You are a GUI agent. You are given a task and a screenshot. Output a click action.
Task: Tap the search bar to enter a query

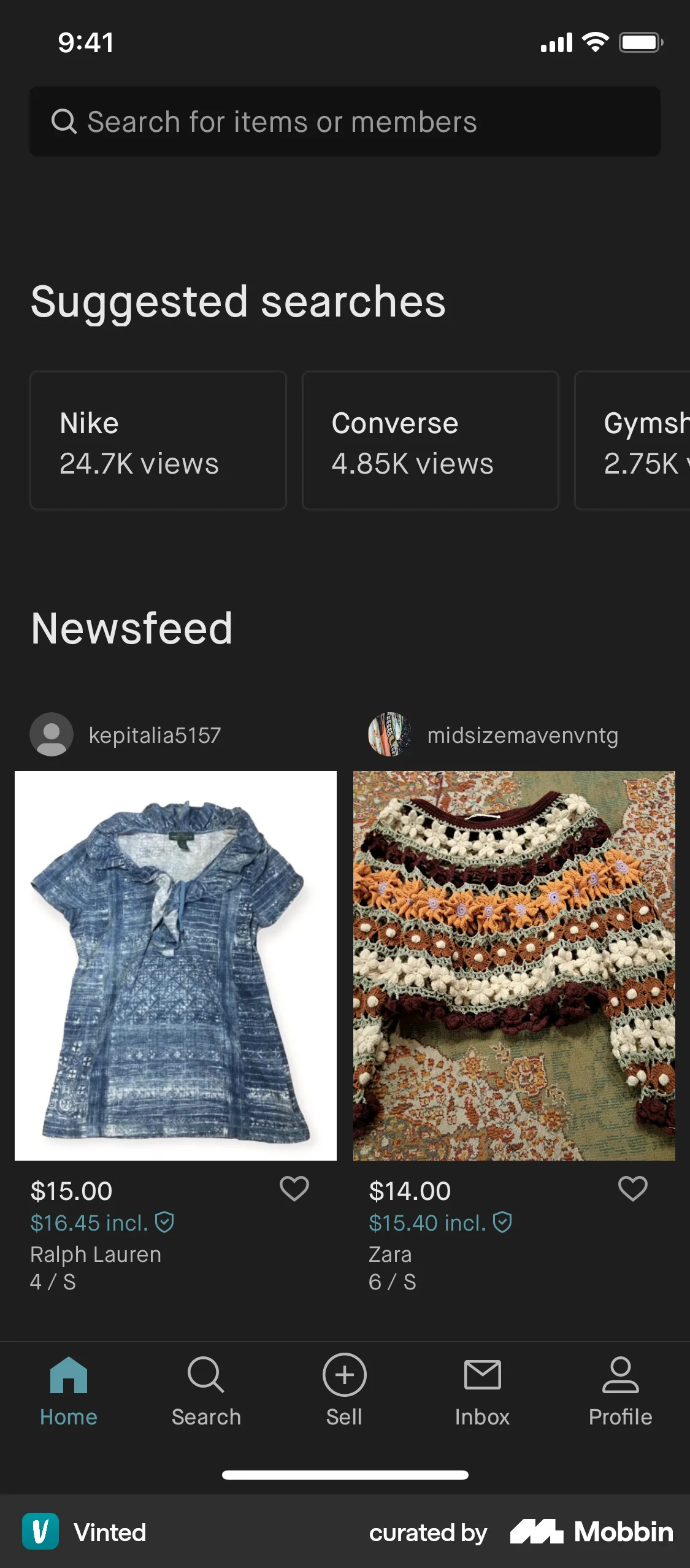click(345, 121)
